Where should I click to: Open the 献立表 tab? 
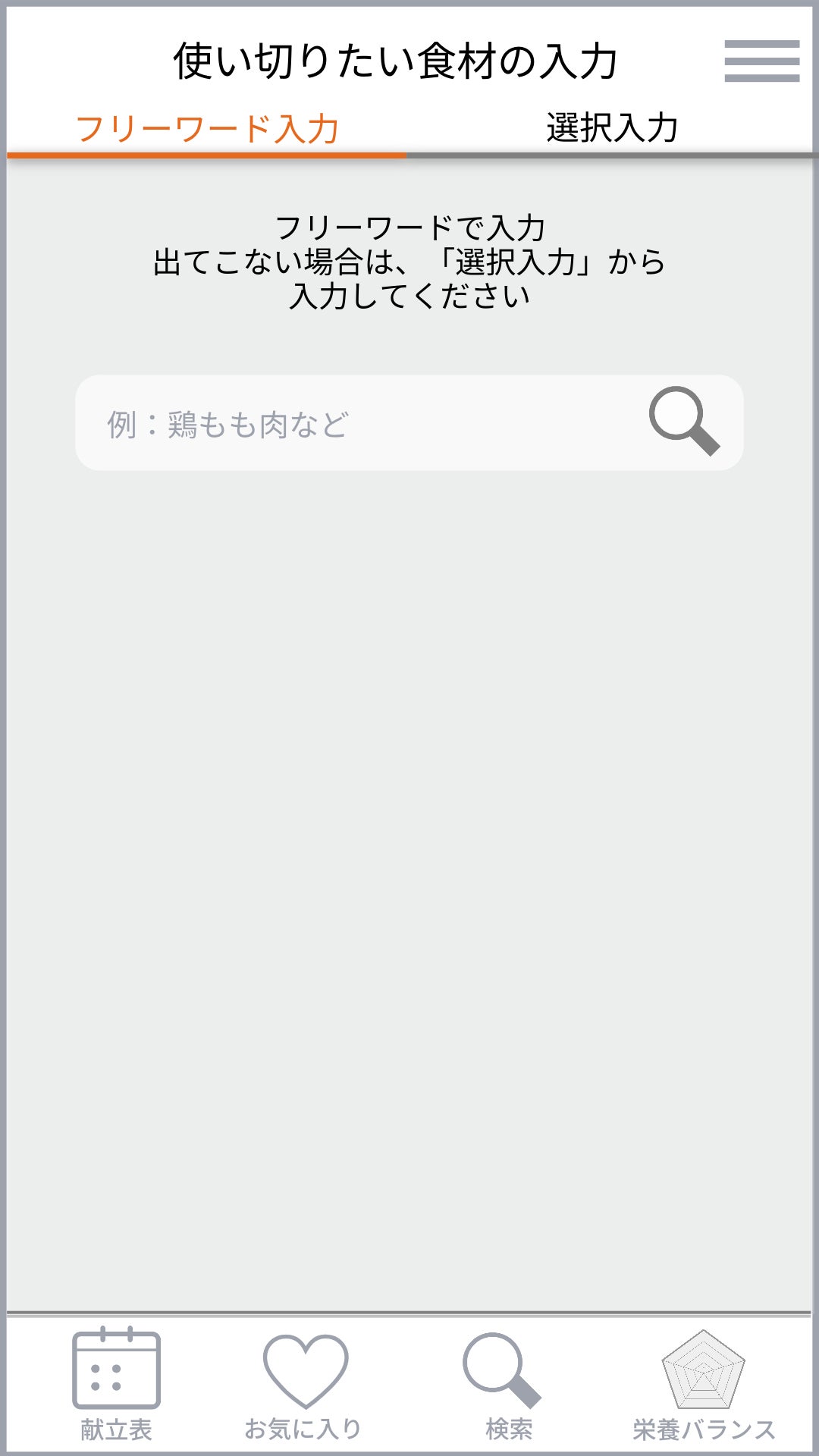116,1385
